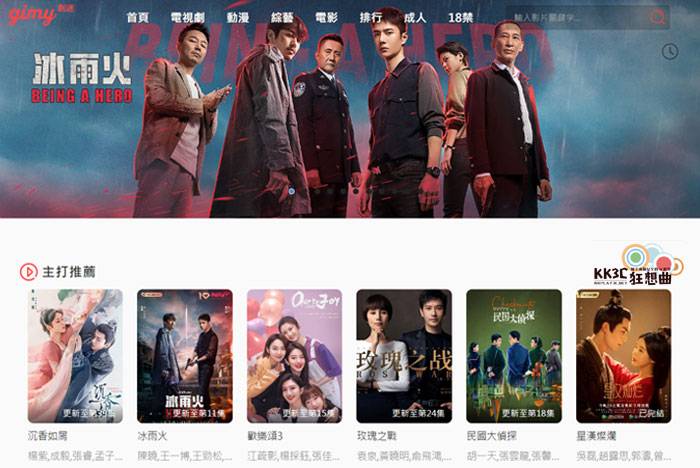
Task: View the 民國大偵探 series
Action: pos(513,355)
